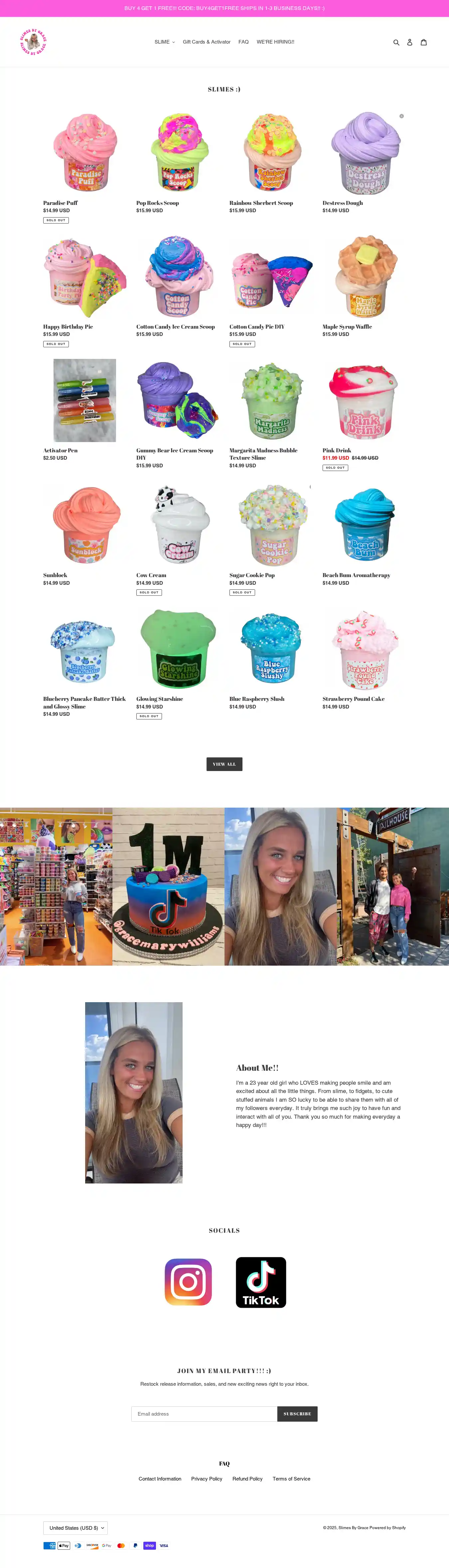This screenshot has height=1568, width=449.
Task: Open the Refund Policy link
Action: click(x=247, y=1479)
